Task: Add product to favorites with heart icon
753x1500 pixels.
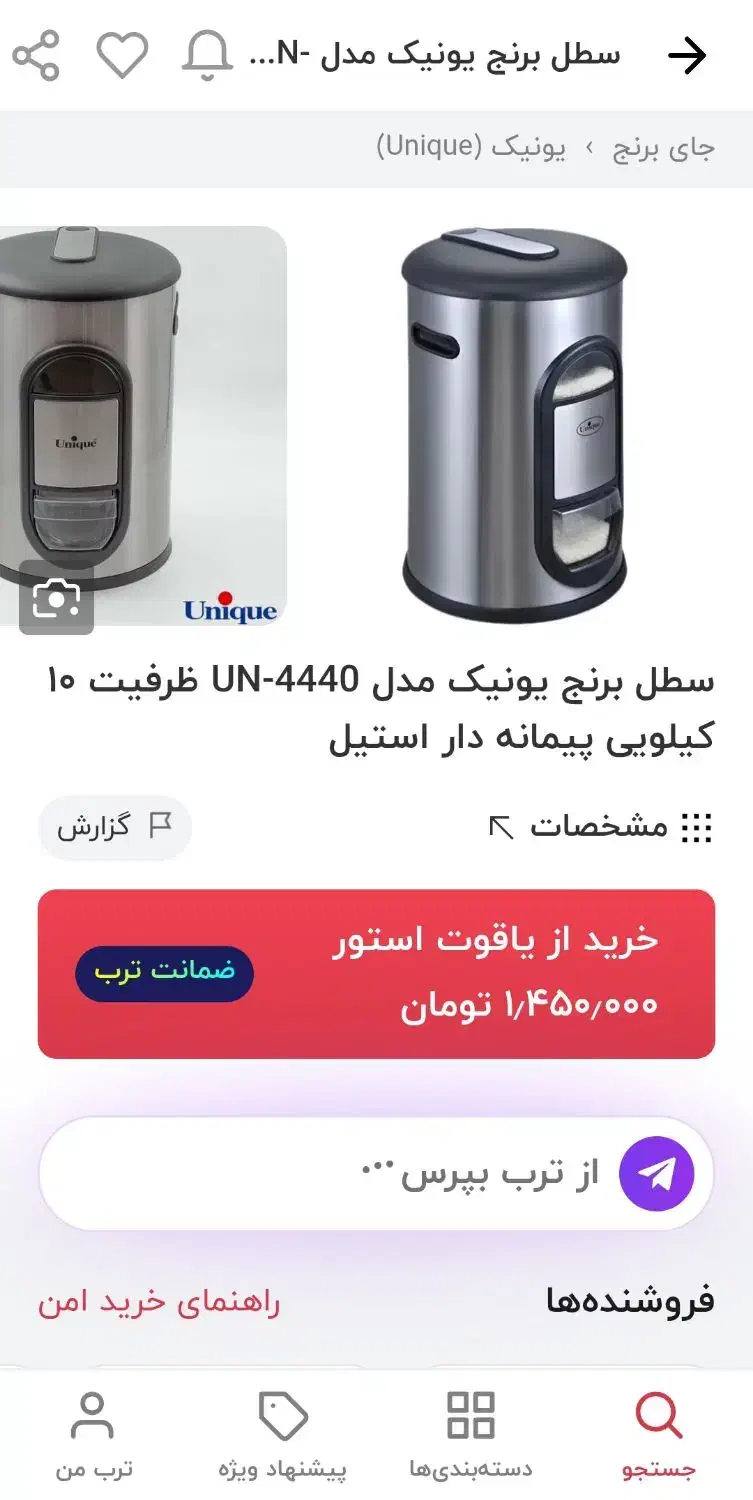Action: point(122,55)
